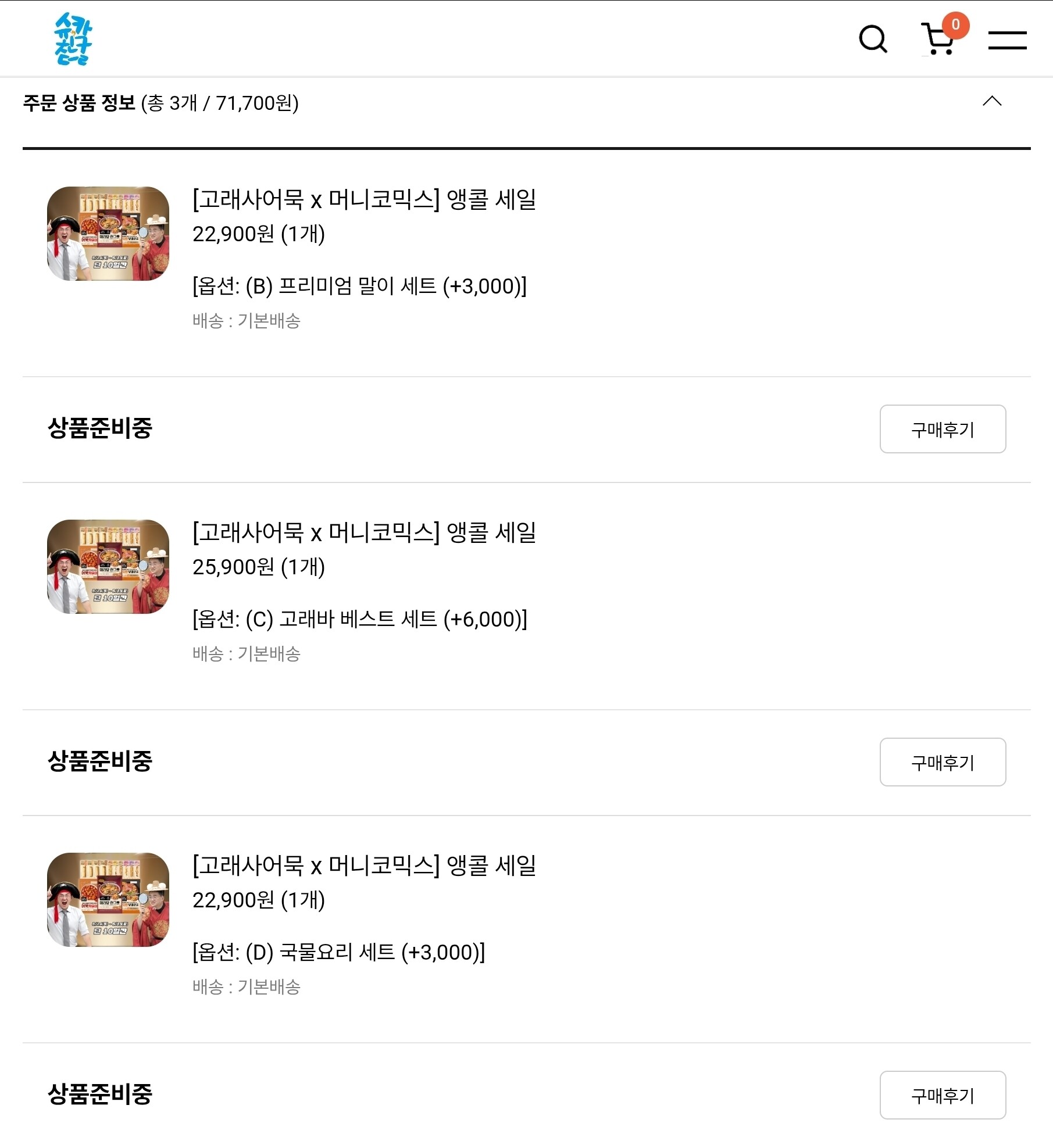Open the 25,900원 앵콜 세일 product title
The width and height of the screenshot is (1053, 1148).
364,532
